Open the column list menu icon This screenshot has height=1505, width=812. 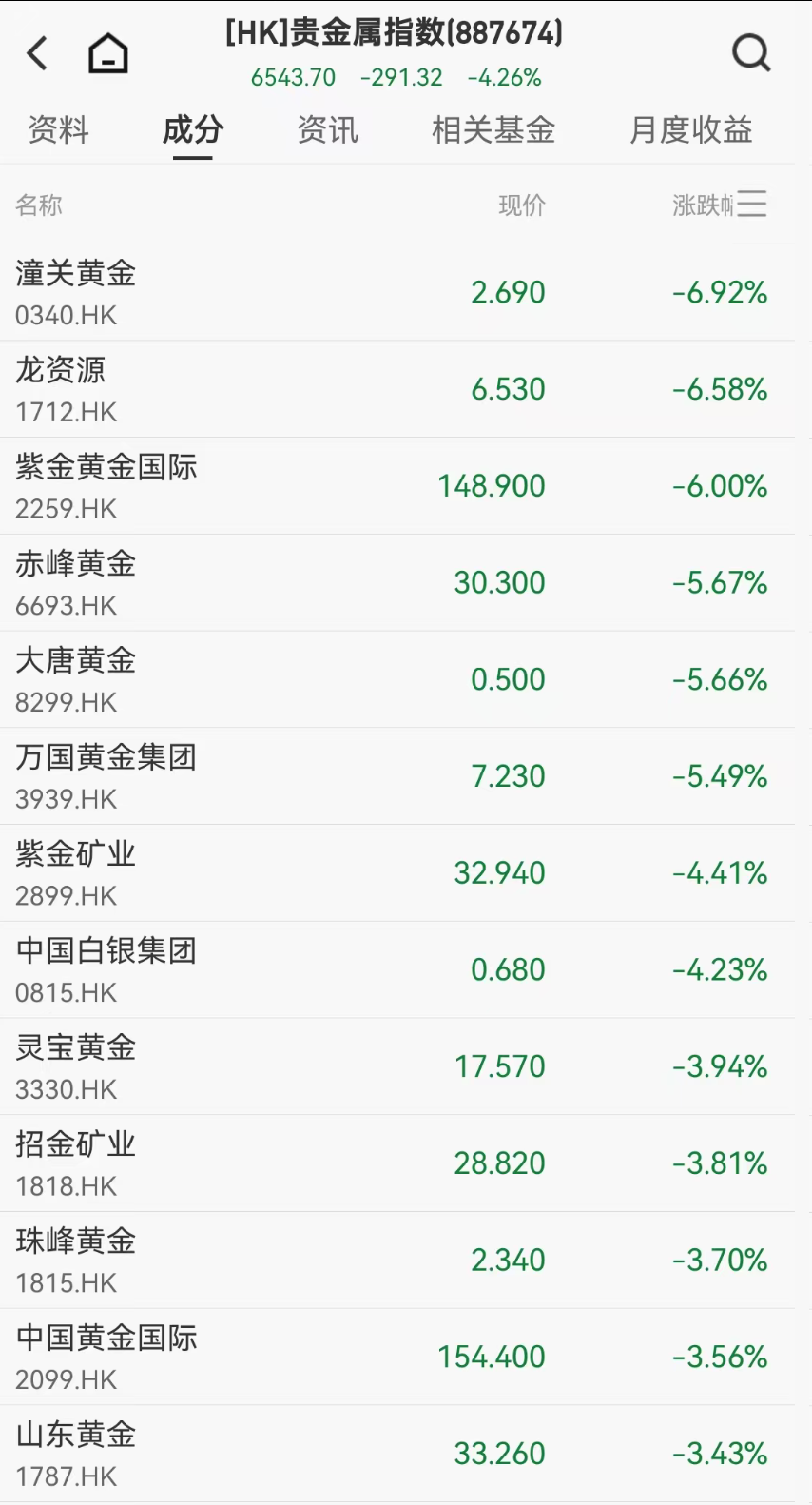(x=752, y=204)
